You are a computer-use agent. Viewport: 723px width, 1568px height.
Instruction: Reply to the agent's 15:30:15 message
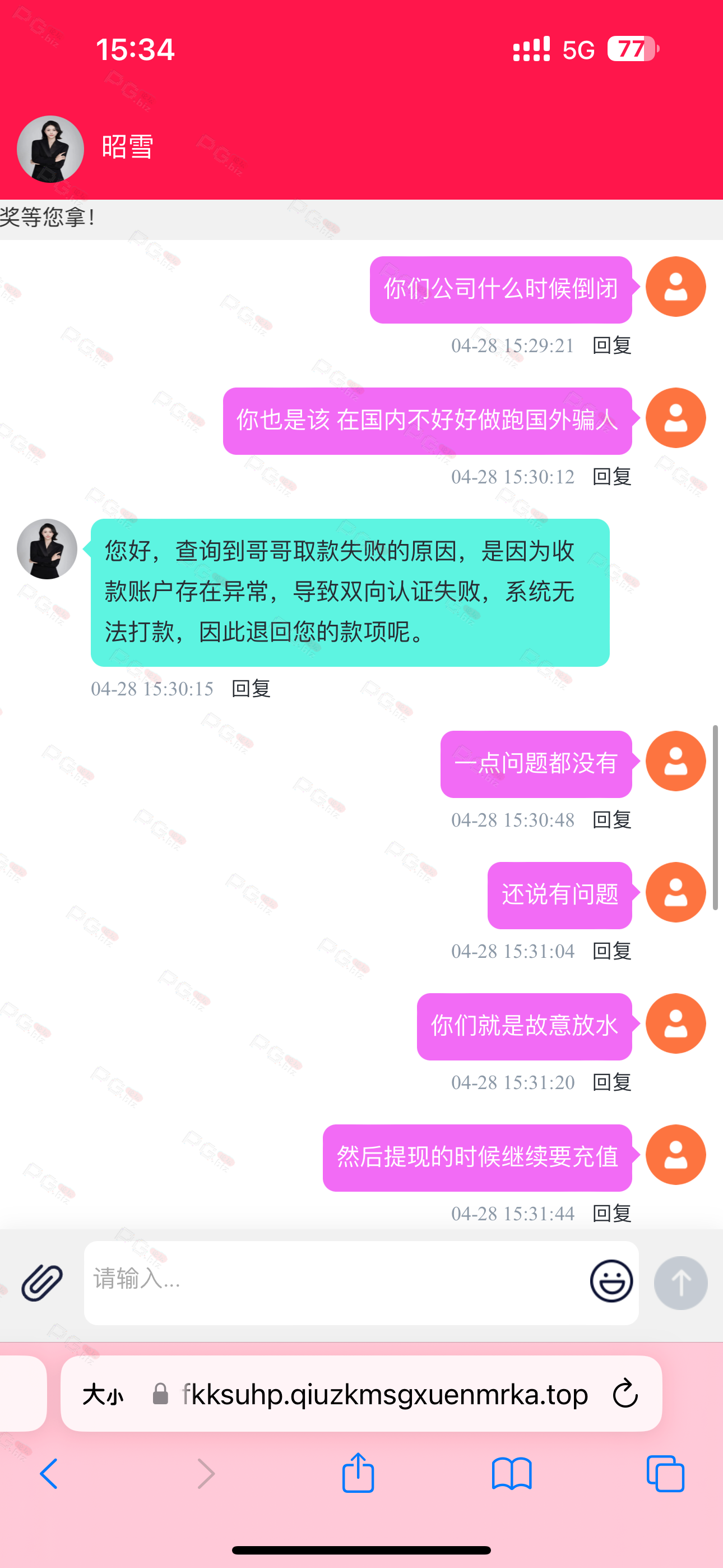coord(251,689)
